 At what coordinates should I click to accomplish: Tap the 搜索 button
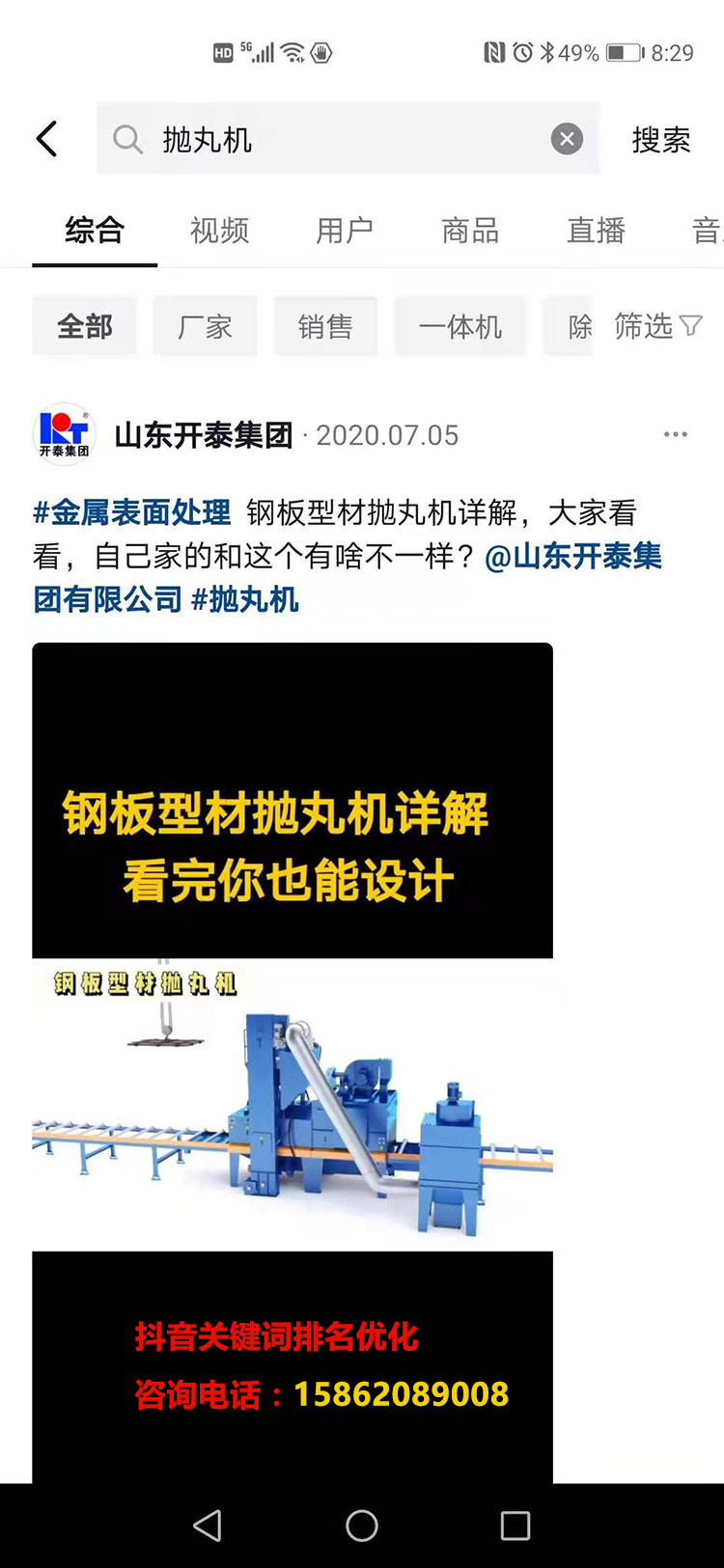661,140
